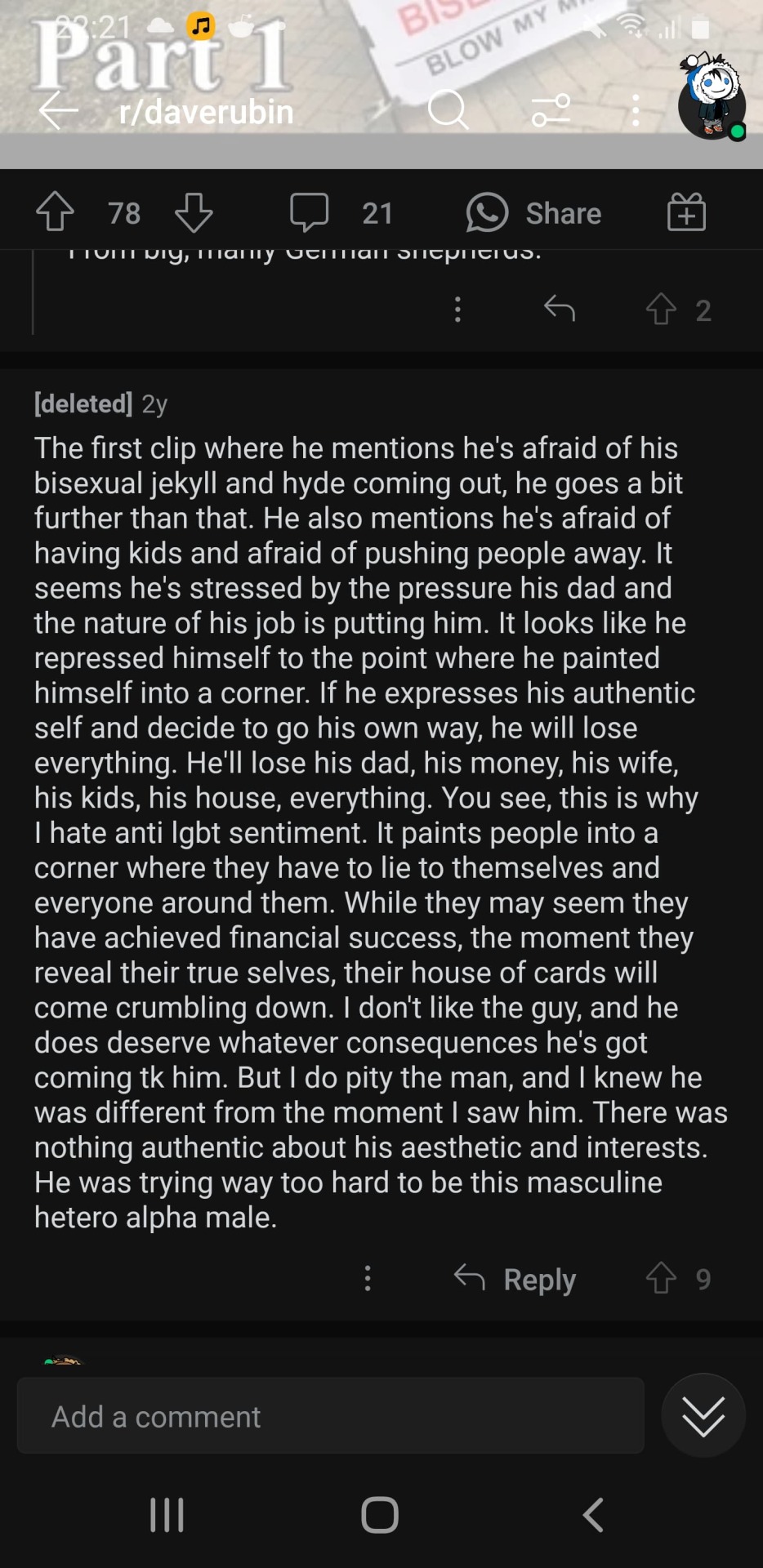Image resolution: width=763 pixels, height=1568 pixels.
Task: Open options for the deleted user's comment
Action: point(368,1278)
